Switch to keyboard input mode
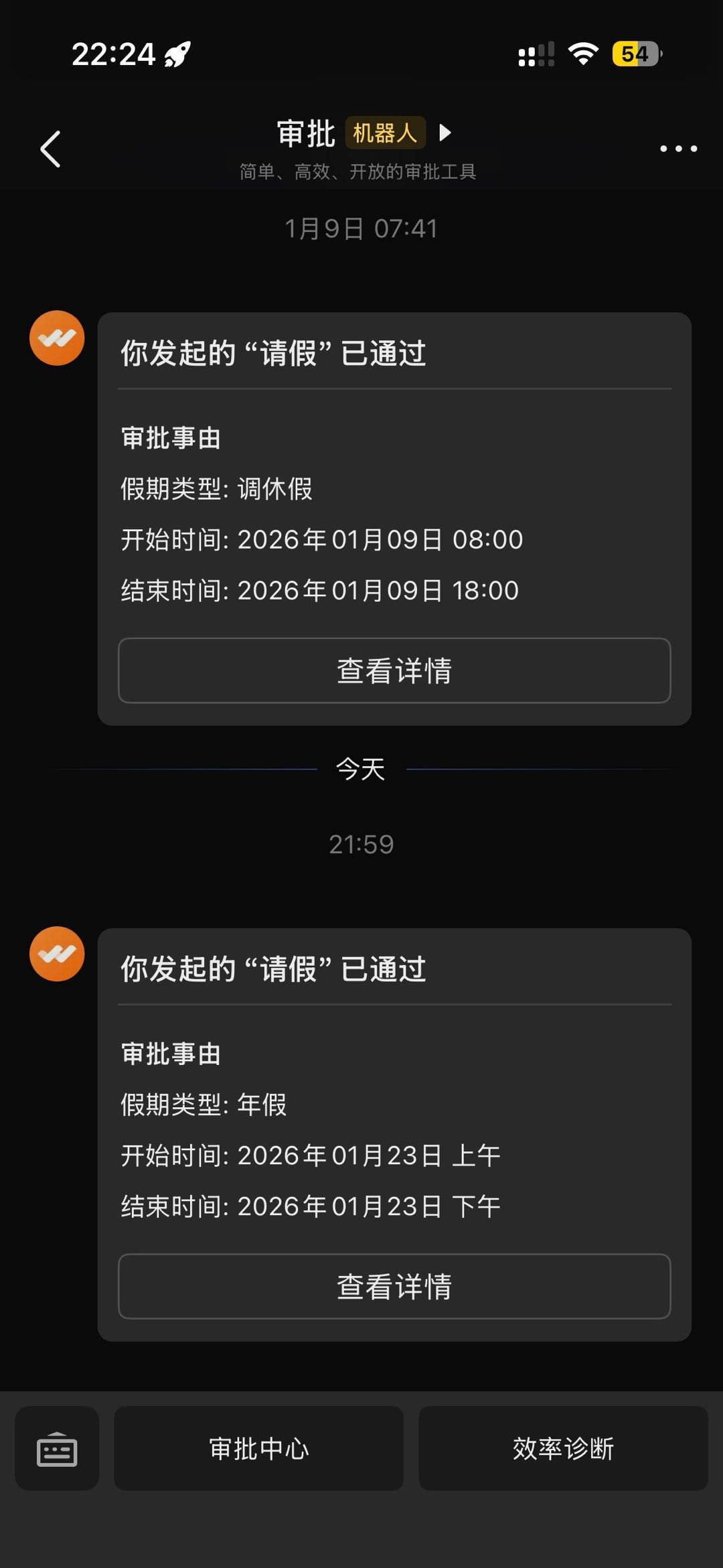 point(57,1449)
